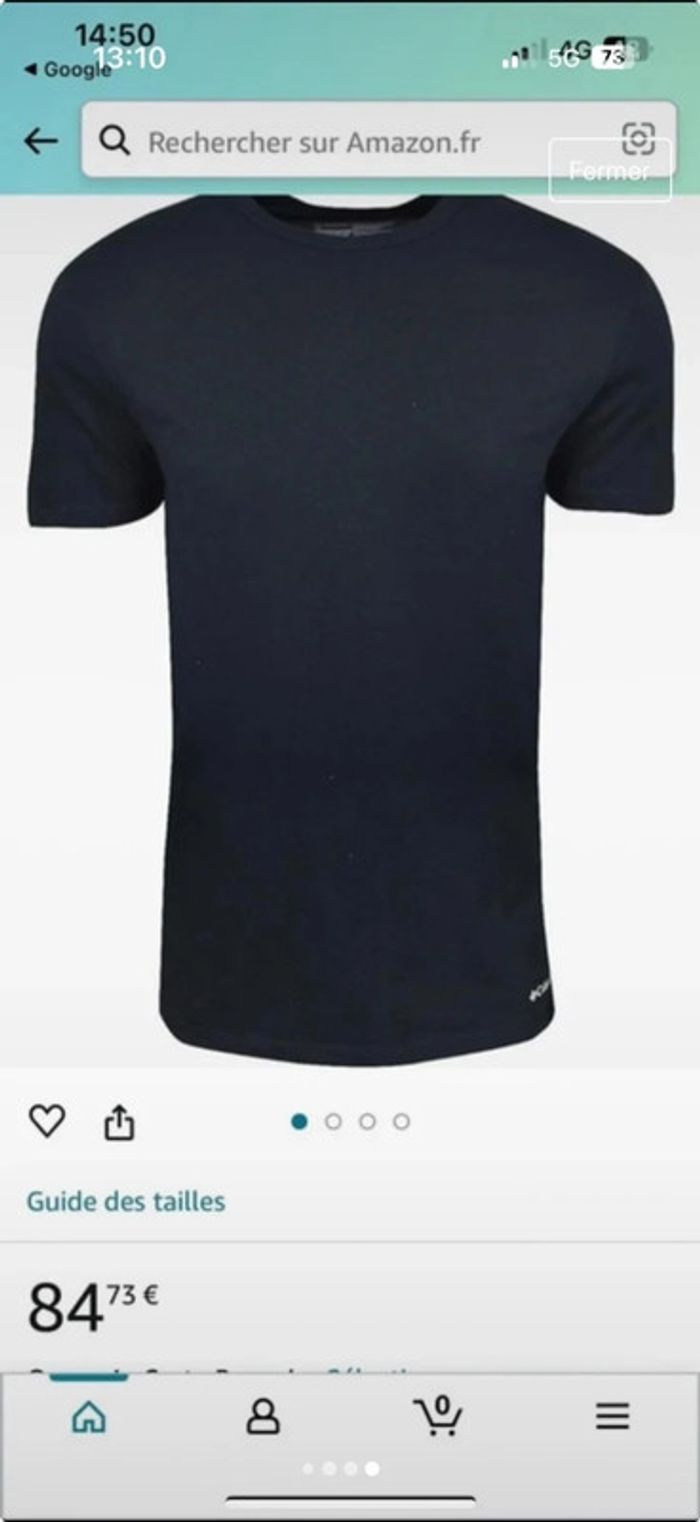Open the camera scan search icon
The image size is (700, 1522).
click(638, 138)
